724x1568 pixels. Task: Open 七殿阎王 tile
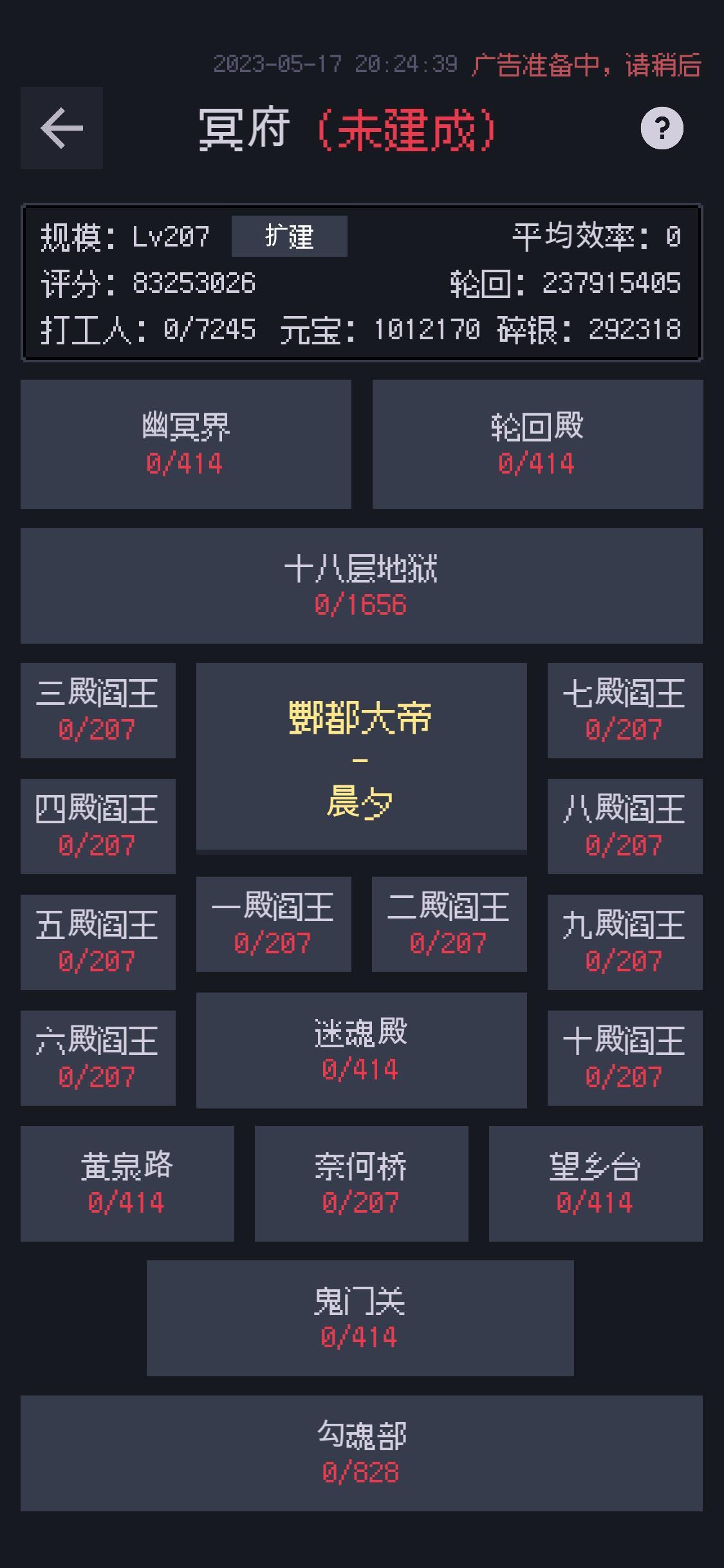point(624,710)
